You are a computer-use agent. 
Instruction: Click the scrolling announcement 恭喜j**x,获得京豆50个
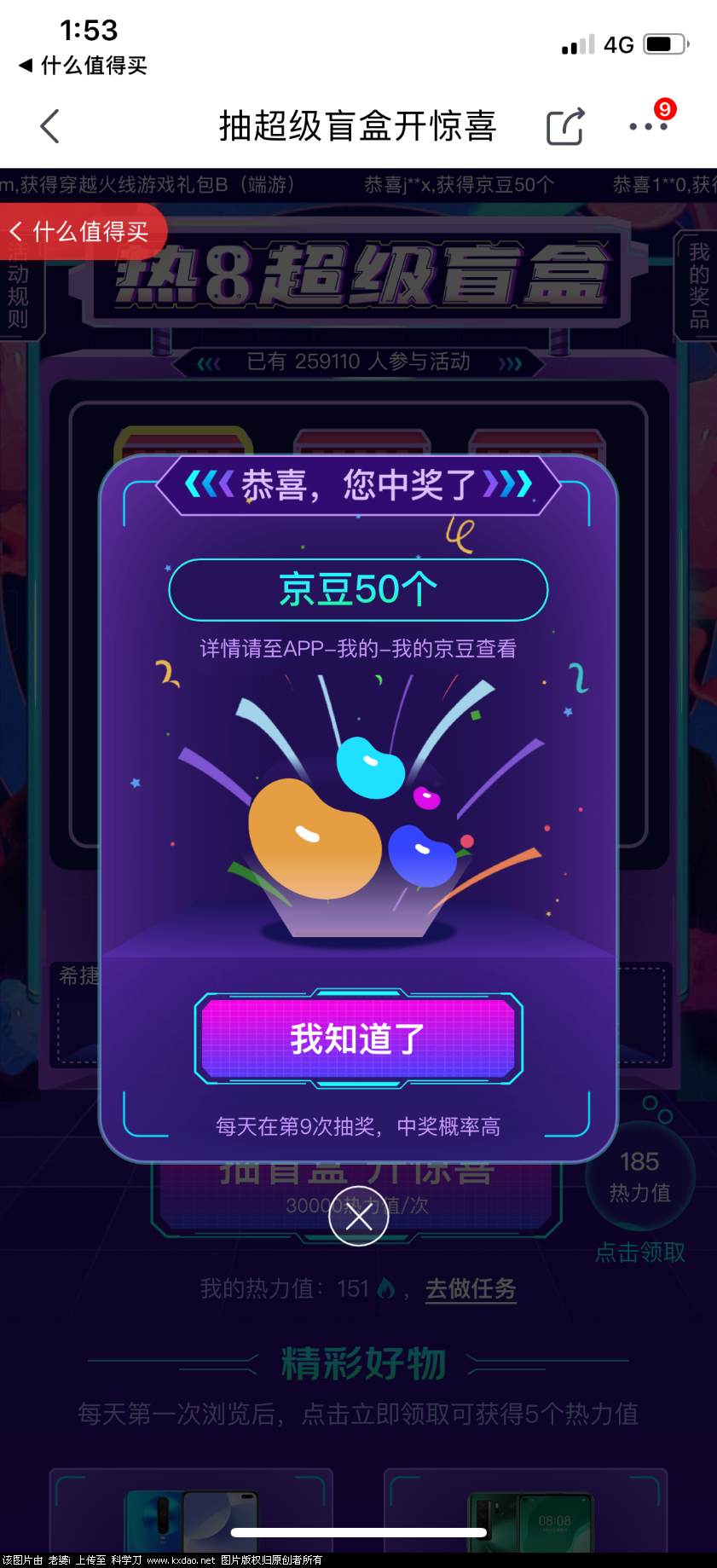tap(460, 184)
